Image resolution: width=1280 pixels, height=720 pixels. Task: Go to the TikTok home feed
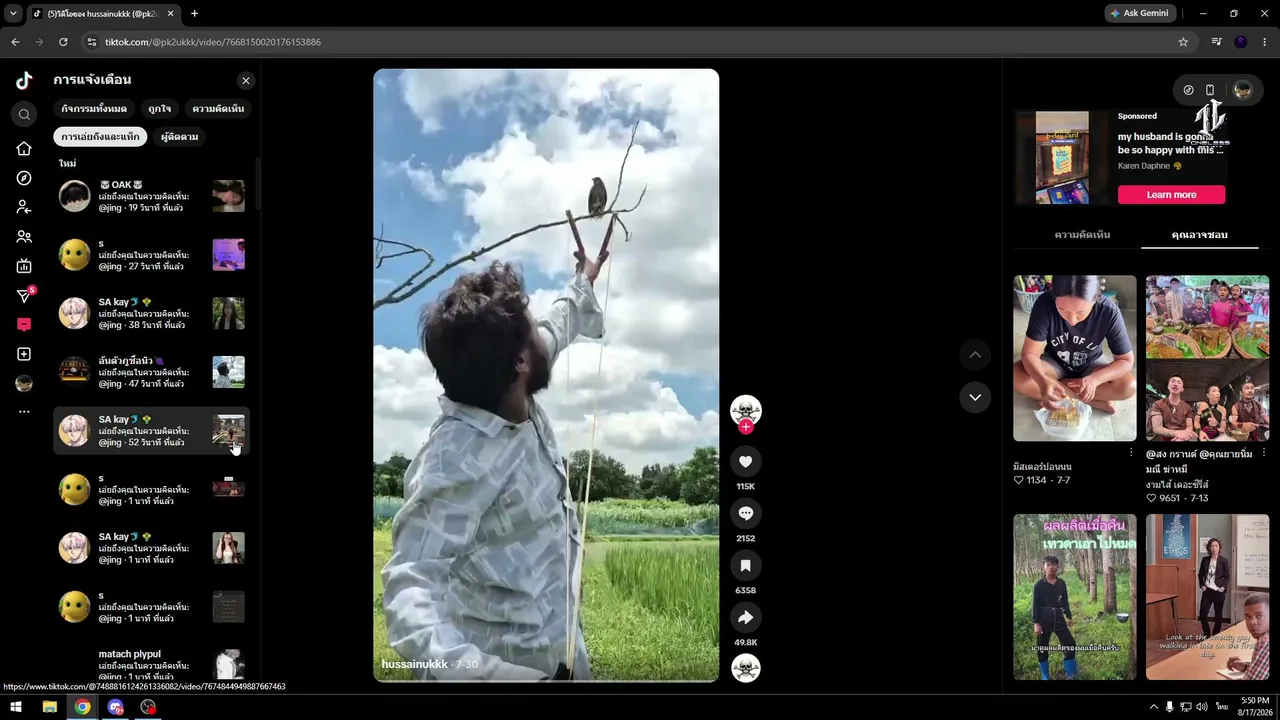24,149
